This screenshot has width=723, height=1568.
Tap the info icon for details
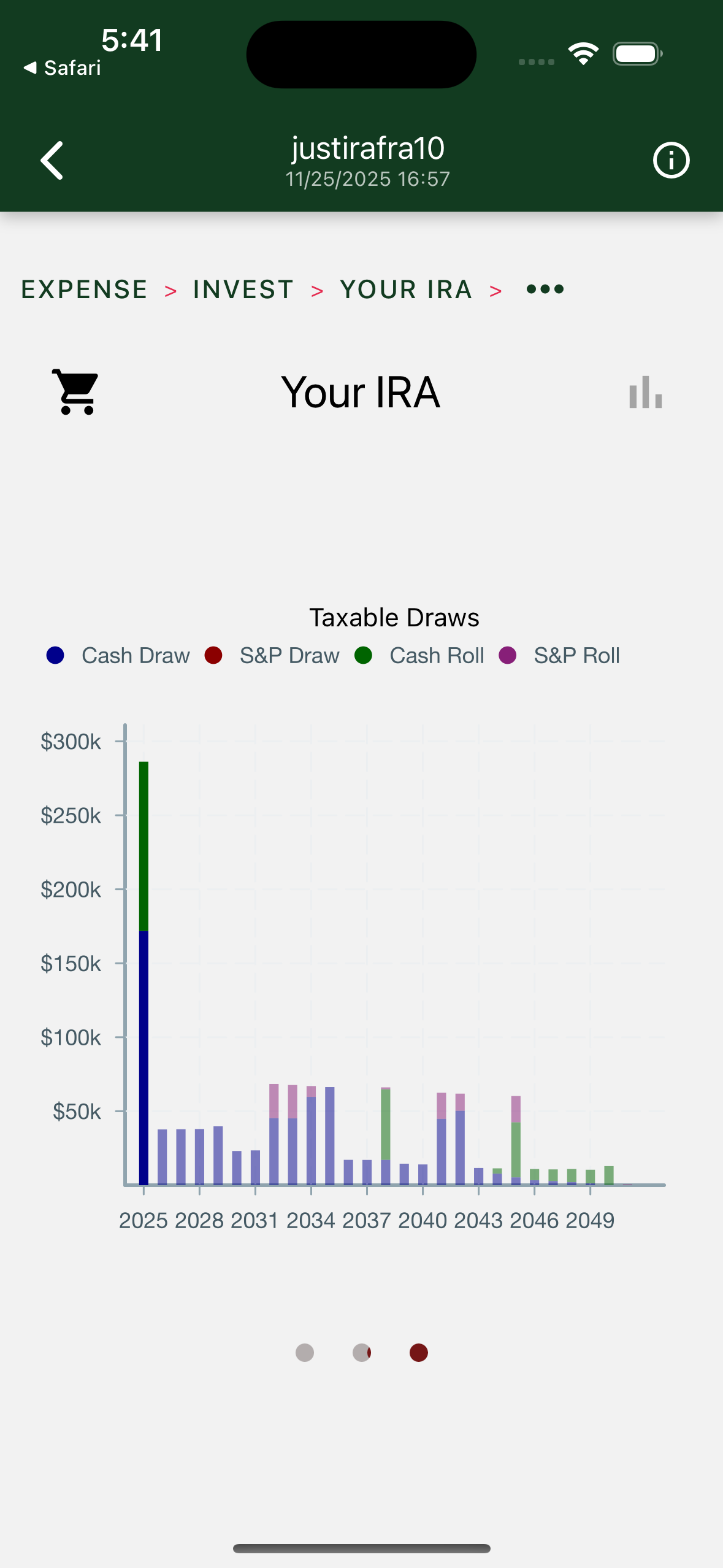(671, 161)
